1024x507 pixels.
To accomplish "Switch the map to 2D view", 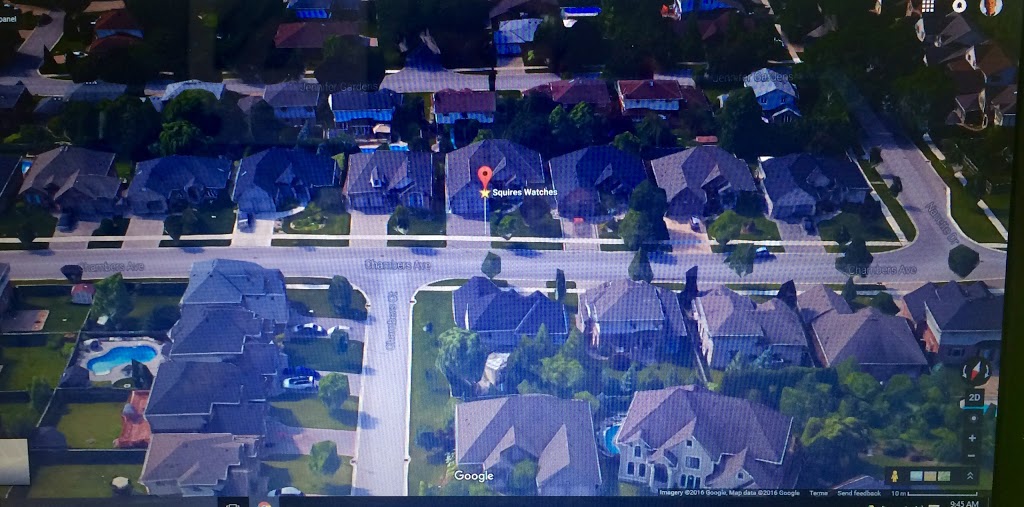I will tap(974, 397).
